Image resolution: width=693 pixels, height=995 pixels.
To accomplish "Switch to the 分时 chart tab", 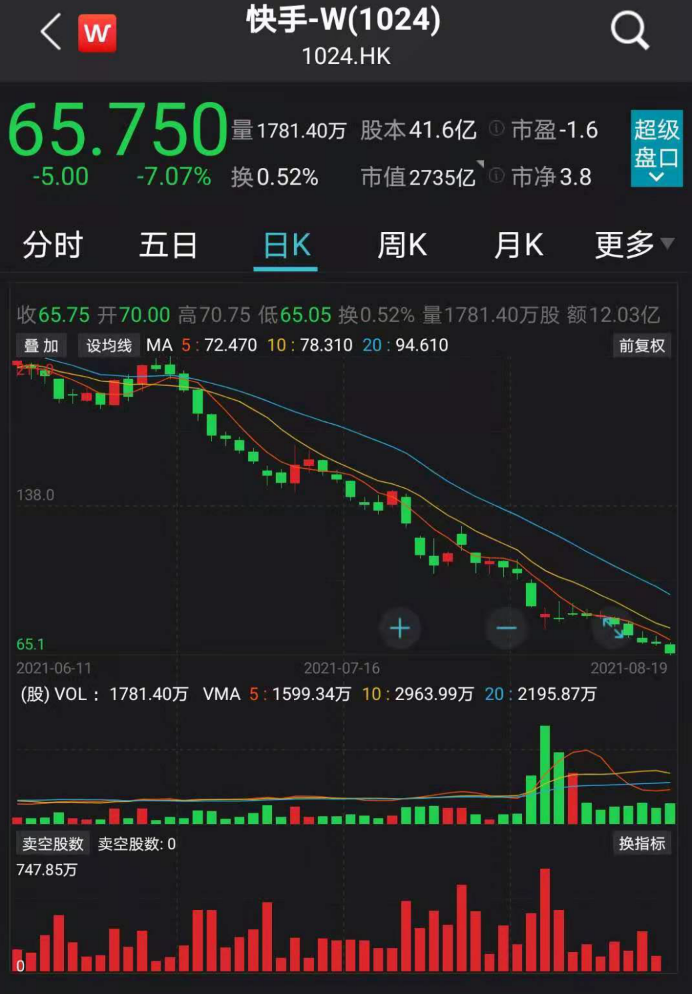I will (52, 245).
